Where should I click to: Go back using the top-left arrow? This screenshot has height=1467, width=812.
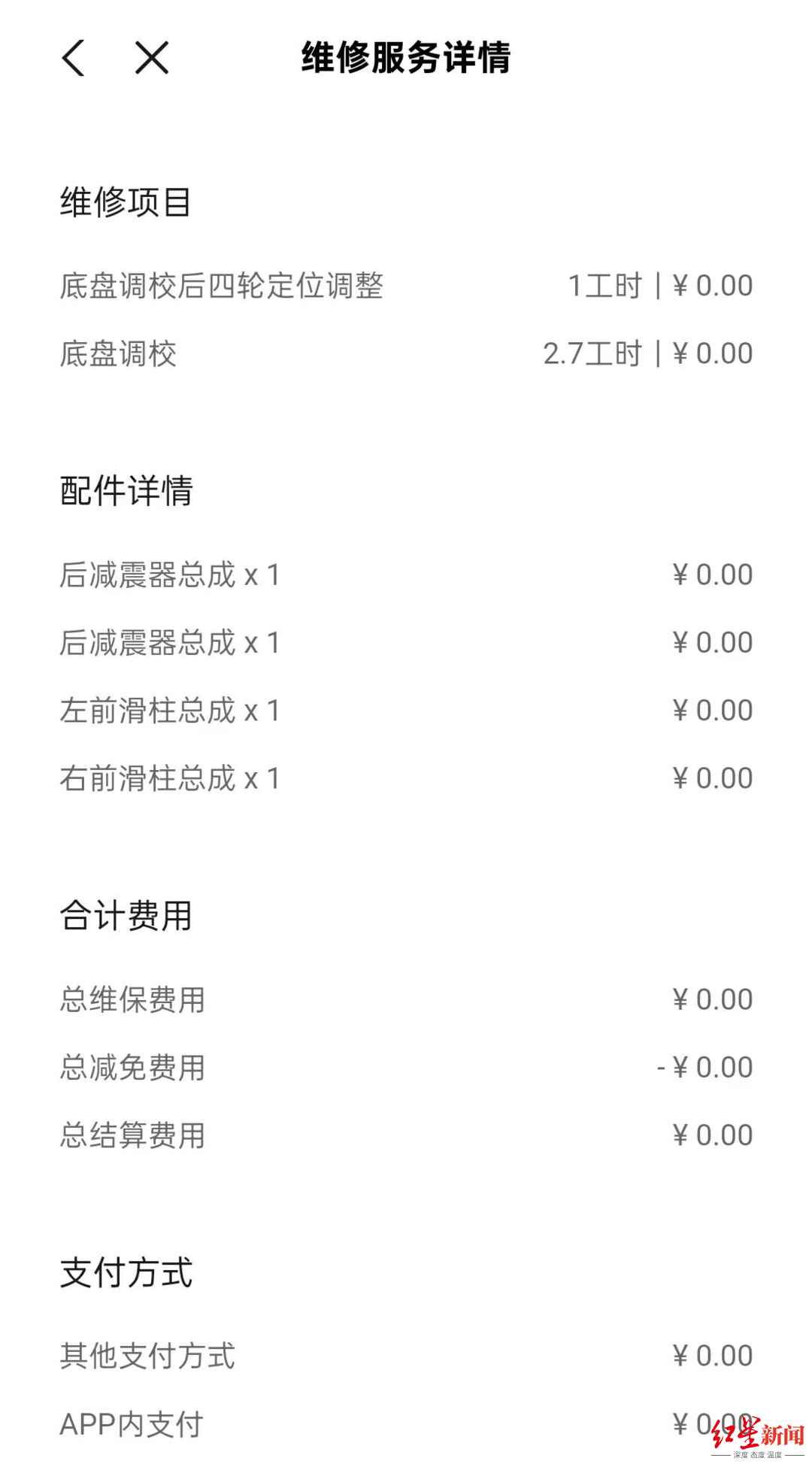coord(74,58)
